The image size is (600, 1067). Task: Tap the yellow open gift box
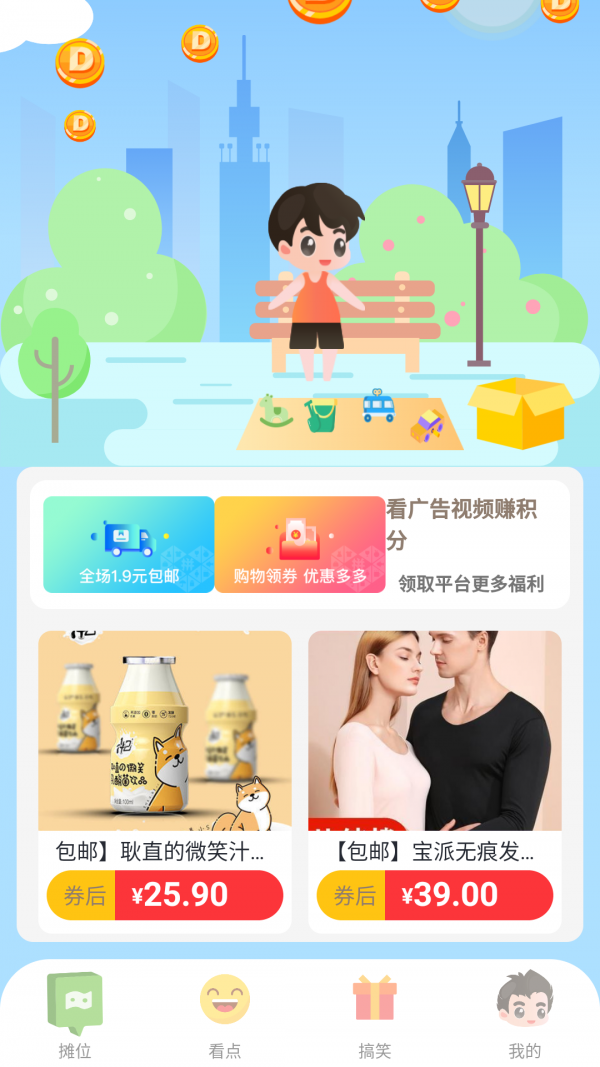click(x=520, y=413)
